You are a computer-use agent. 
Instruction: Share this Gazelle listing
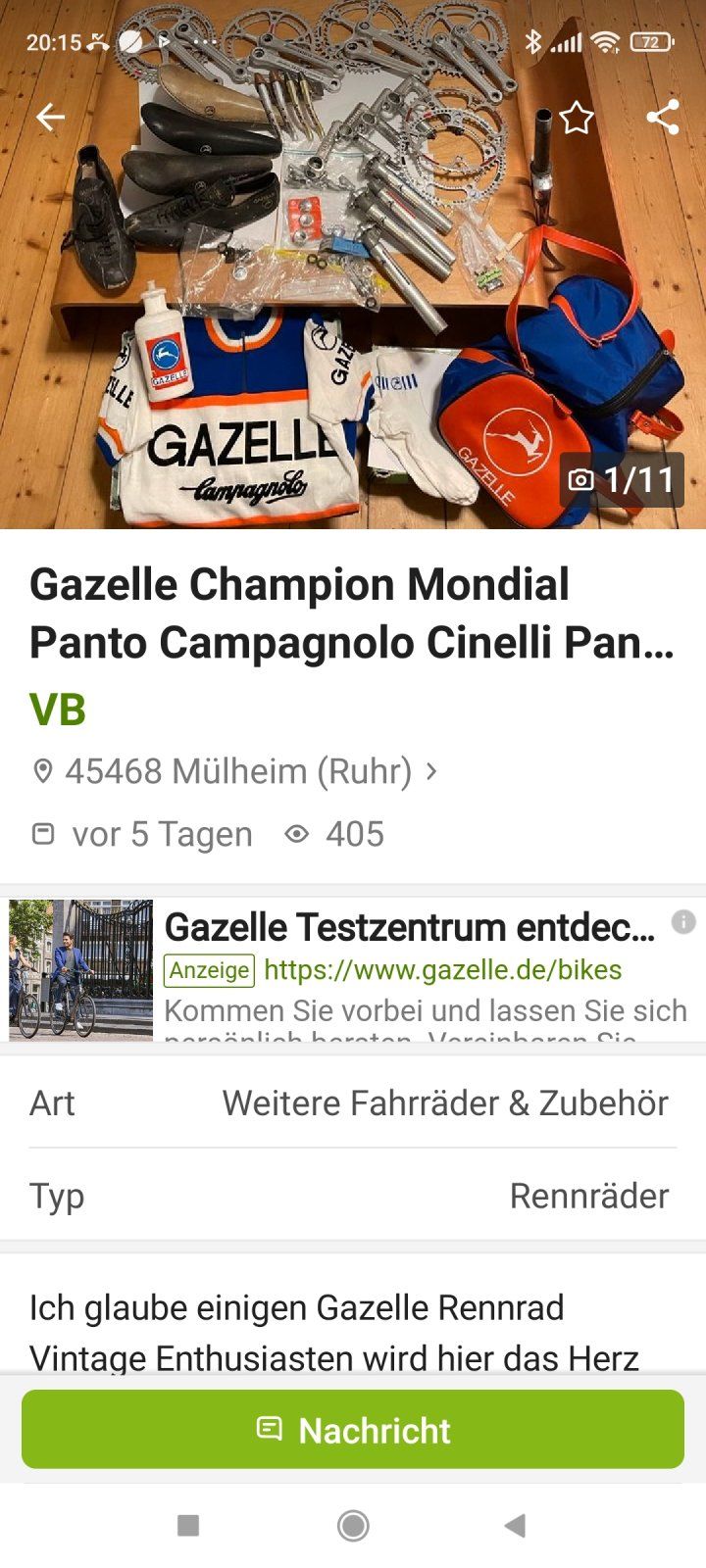663,118
